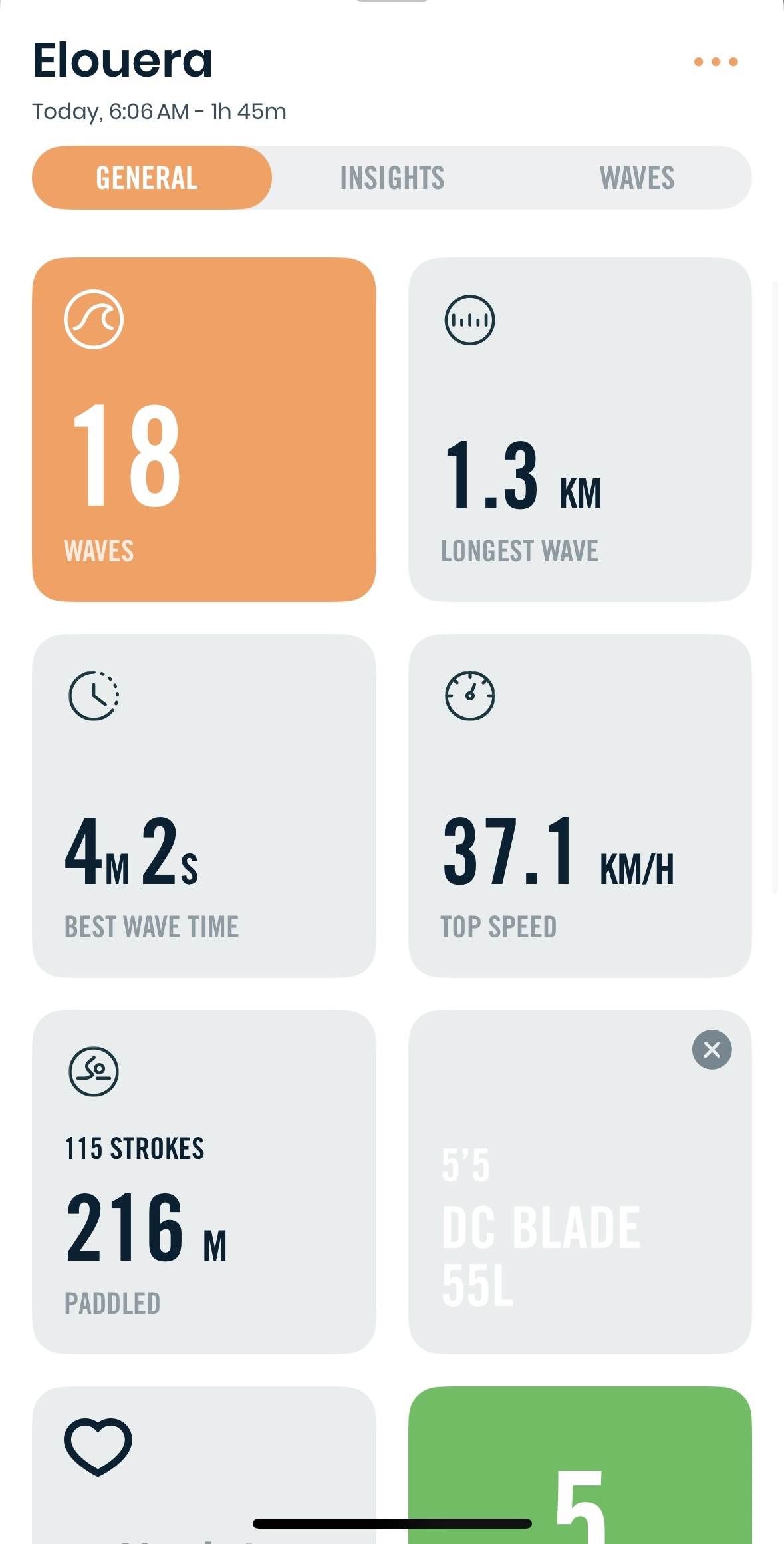Viewport: 784px width, 1544px height.
Task: Open the Longest Wave card
Action: (x=580, y=430)
